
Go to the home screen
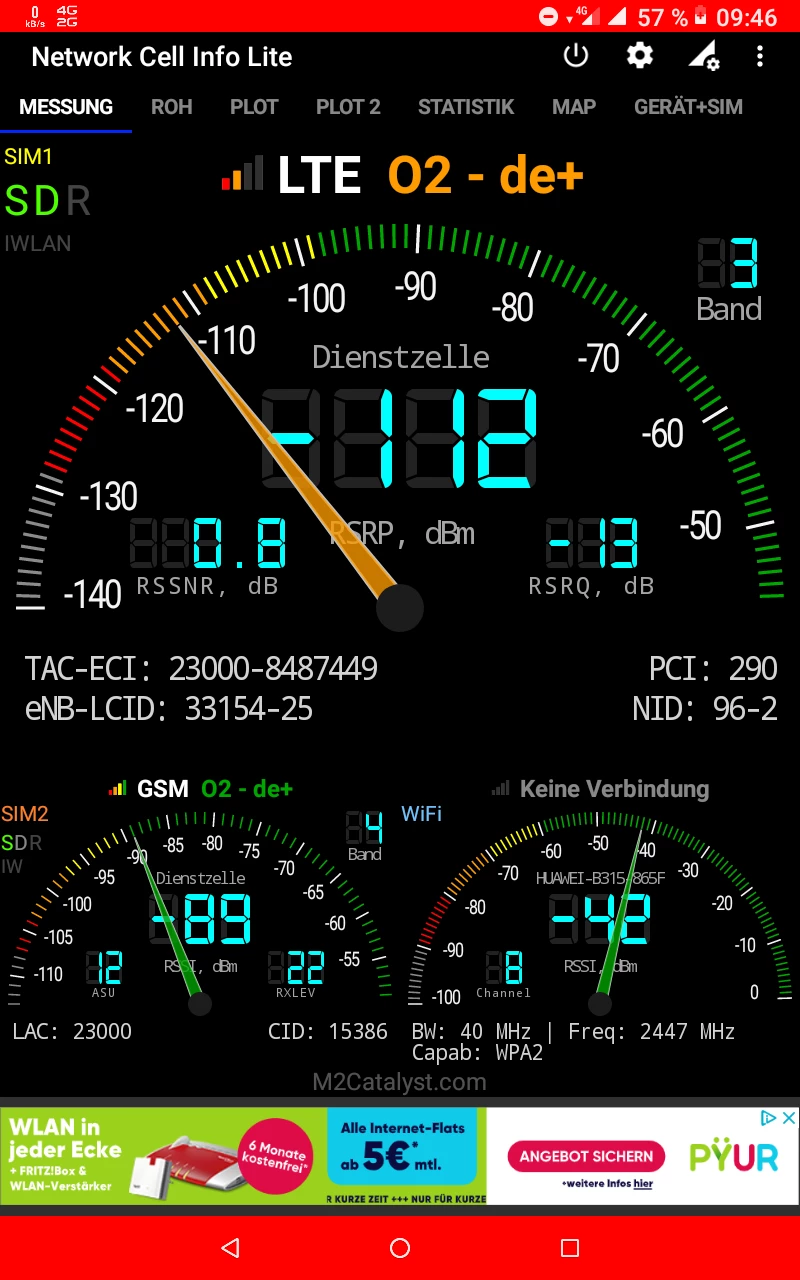coord(400,1247)
